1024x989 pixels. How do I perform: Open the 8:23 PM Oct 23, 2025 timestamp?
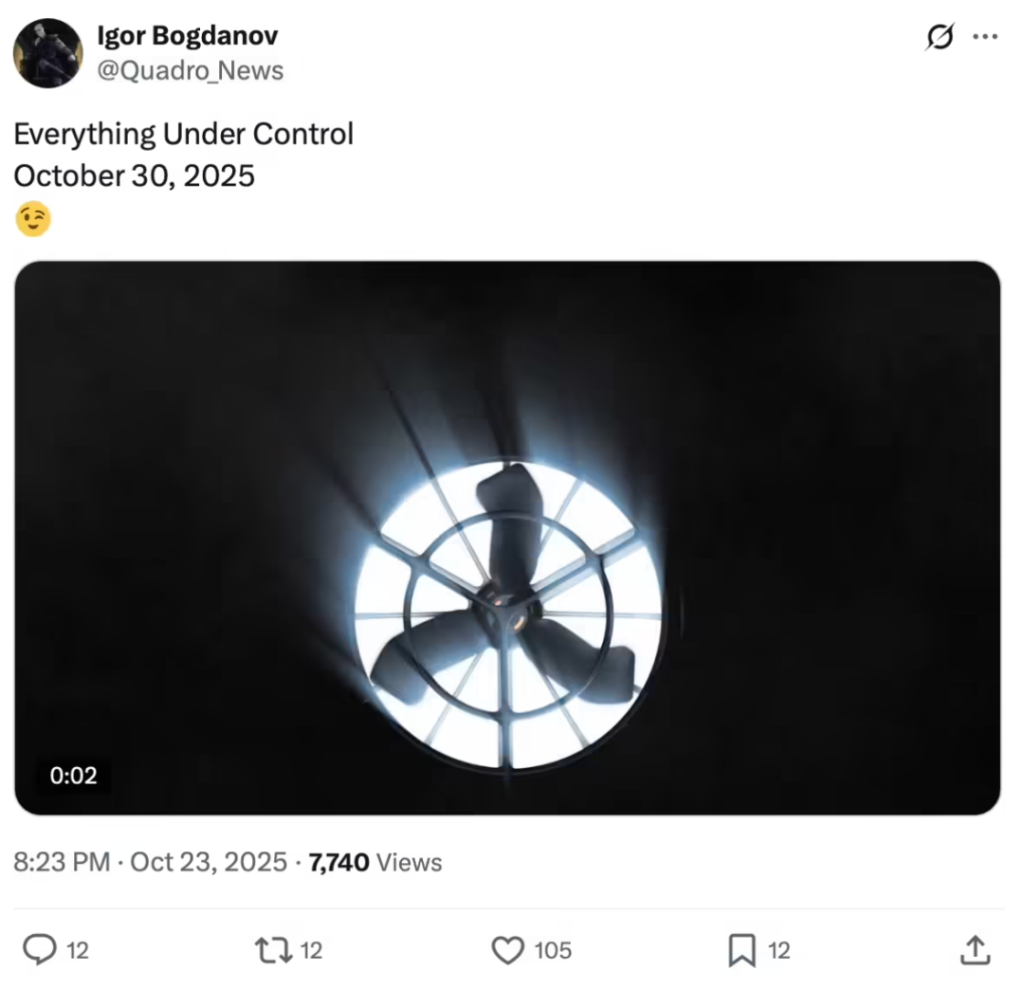150,862
